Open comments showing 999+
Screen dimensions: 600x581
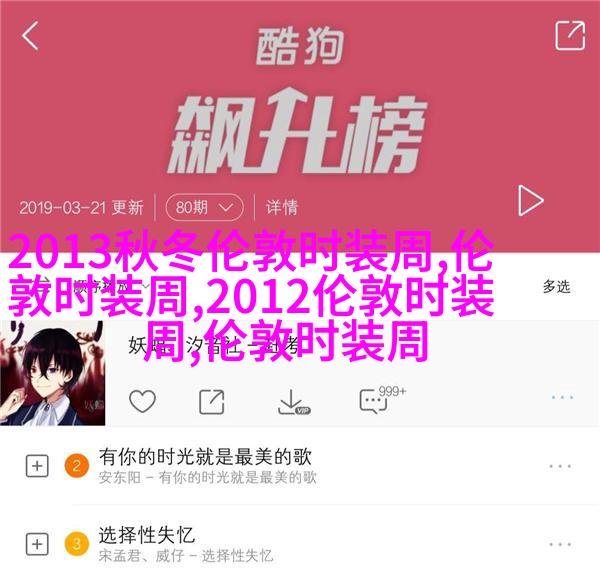[372, 401]
